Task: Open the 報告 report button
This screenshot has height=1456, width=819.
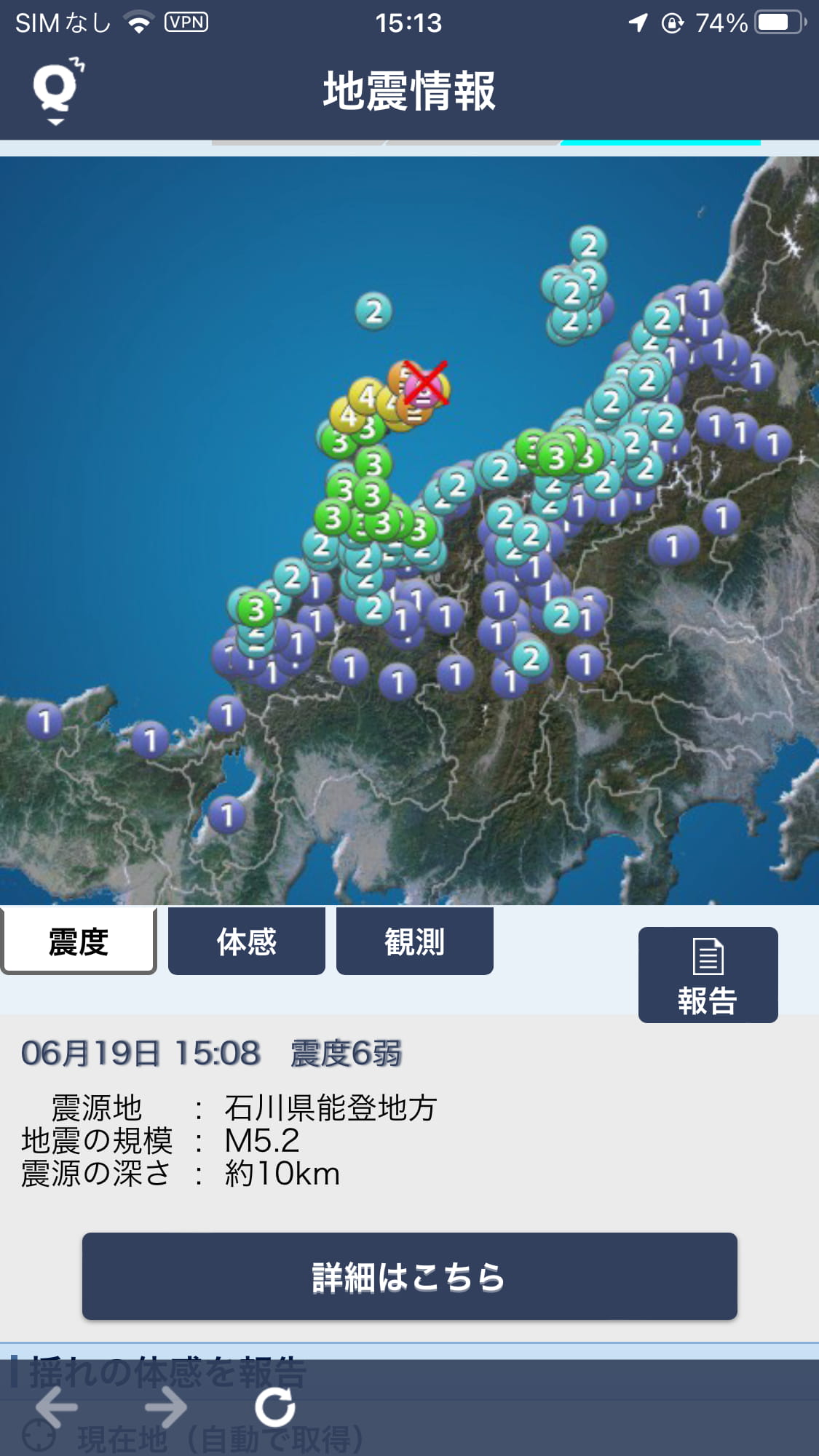Action: pos(708,975)
